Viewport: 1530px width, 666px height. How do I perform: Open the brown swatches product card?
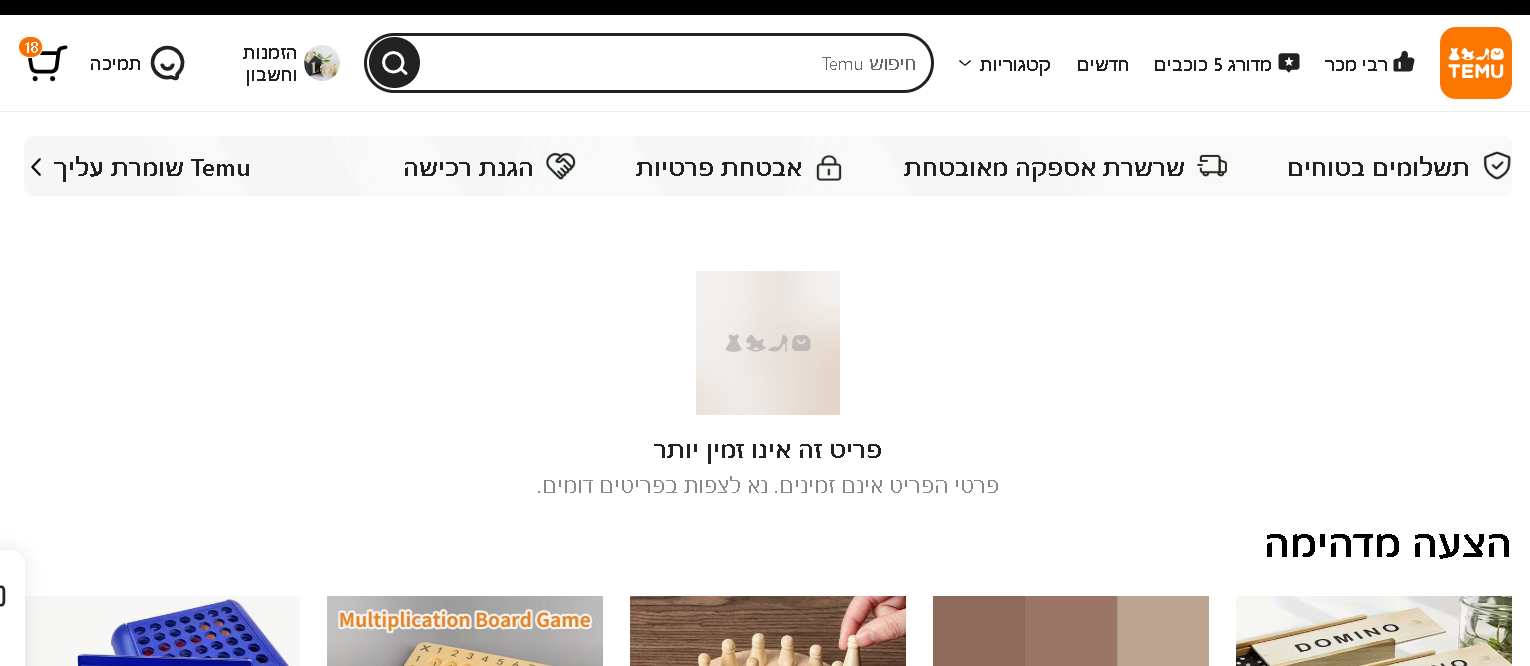point(1070,632)
